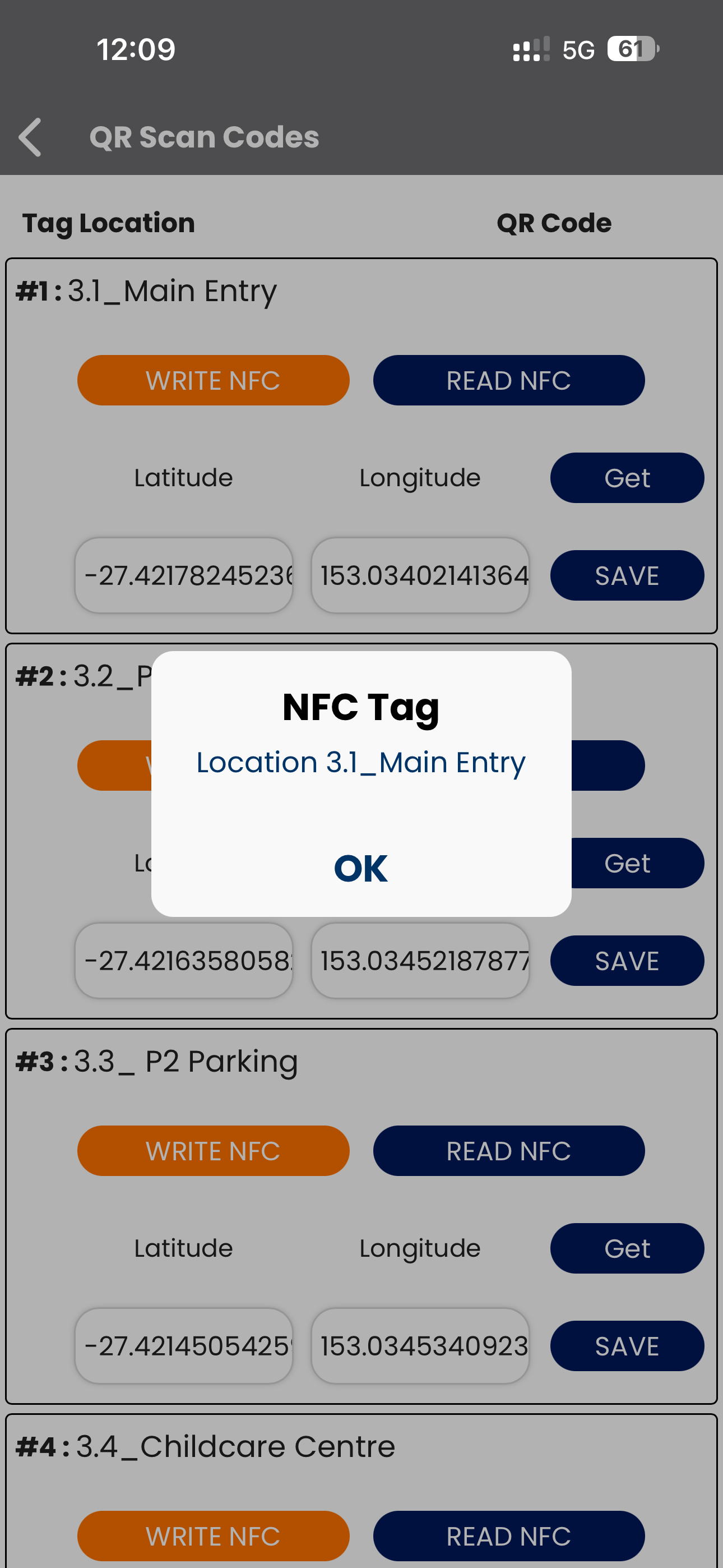723x1568 pixels.
Task: Write NFC for 3.1_Main Entry
Action: tap(213, 380)
